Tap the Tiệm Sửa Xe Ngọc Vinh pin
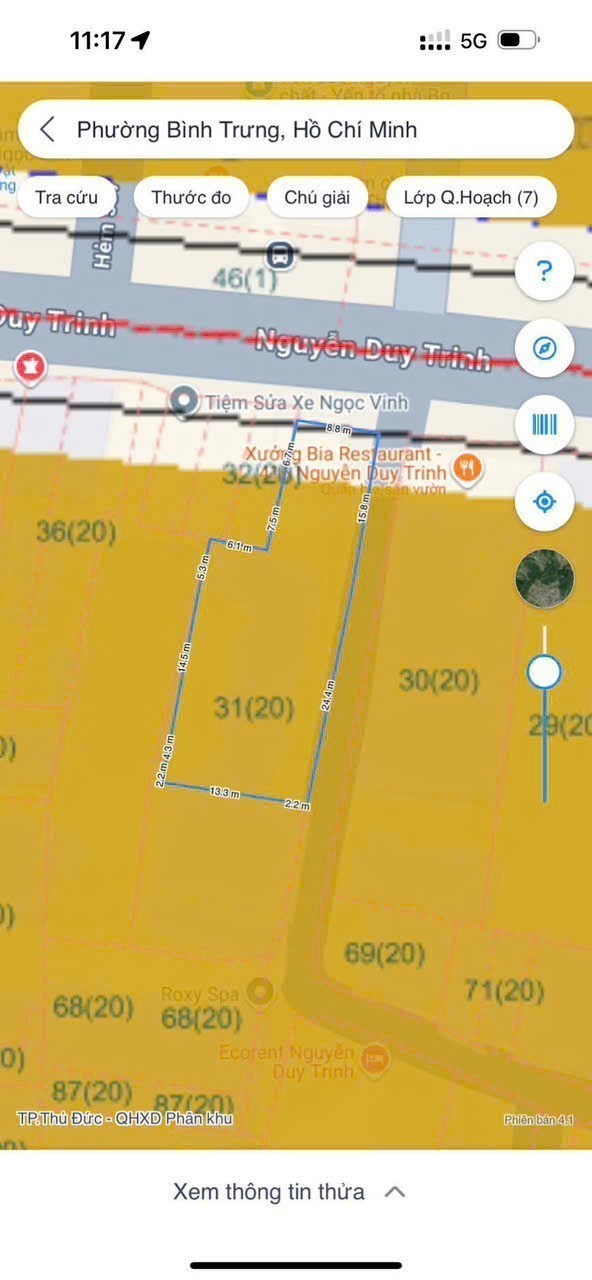The image size is (592, 1280). [184, 402]
